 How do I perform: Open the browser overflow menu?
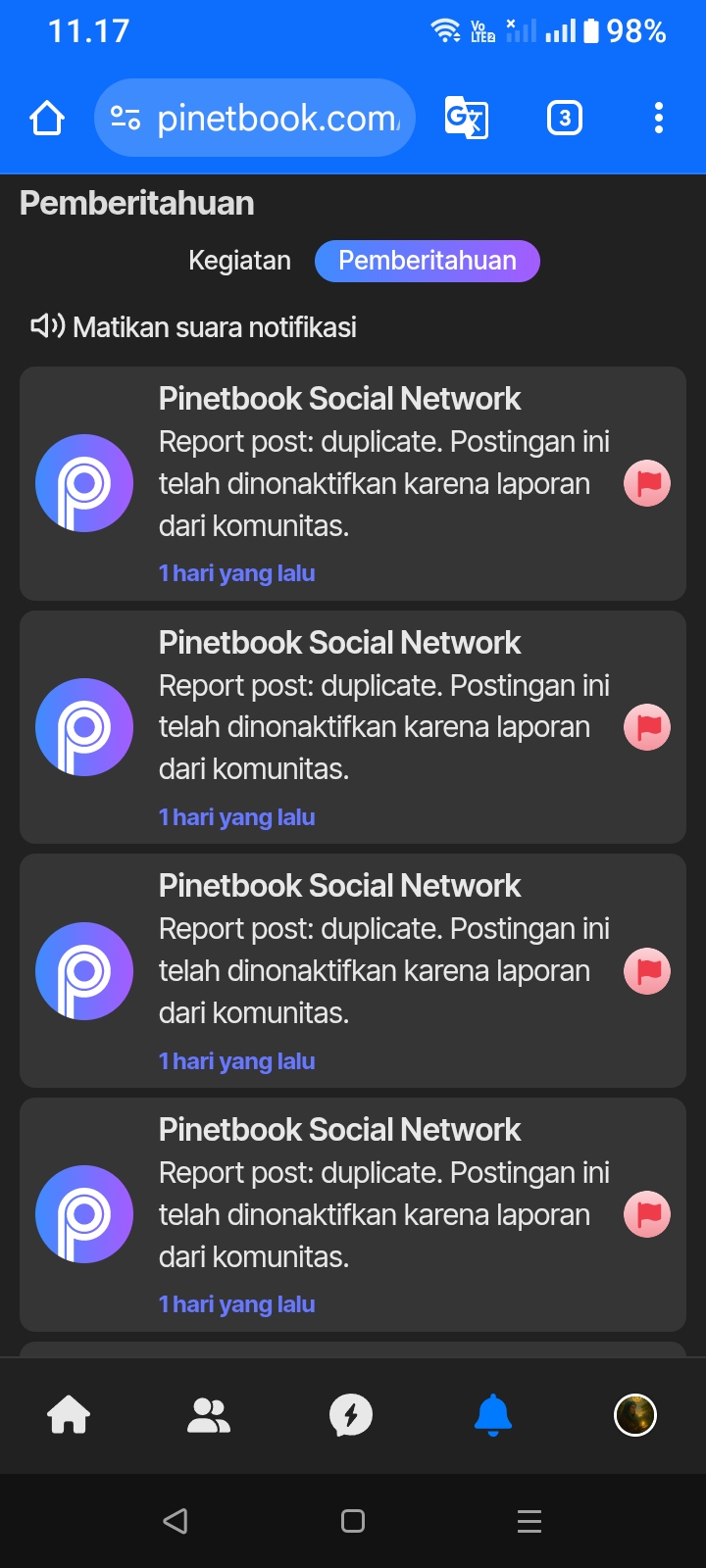[659, 119]
